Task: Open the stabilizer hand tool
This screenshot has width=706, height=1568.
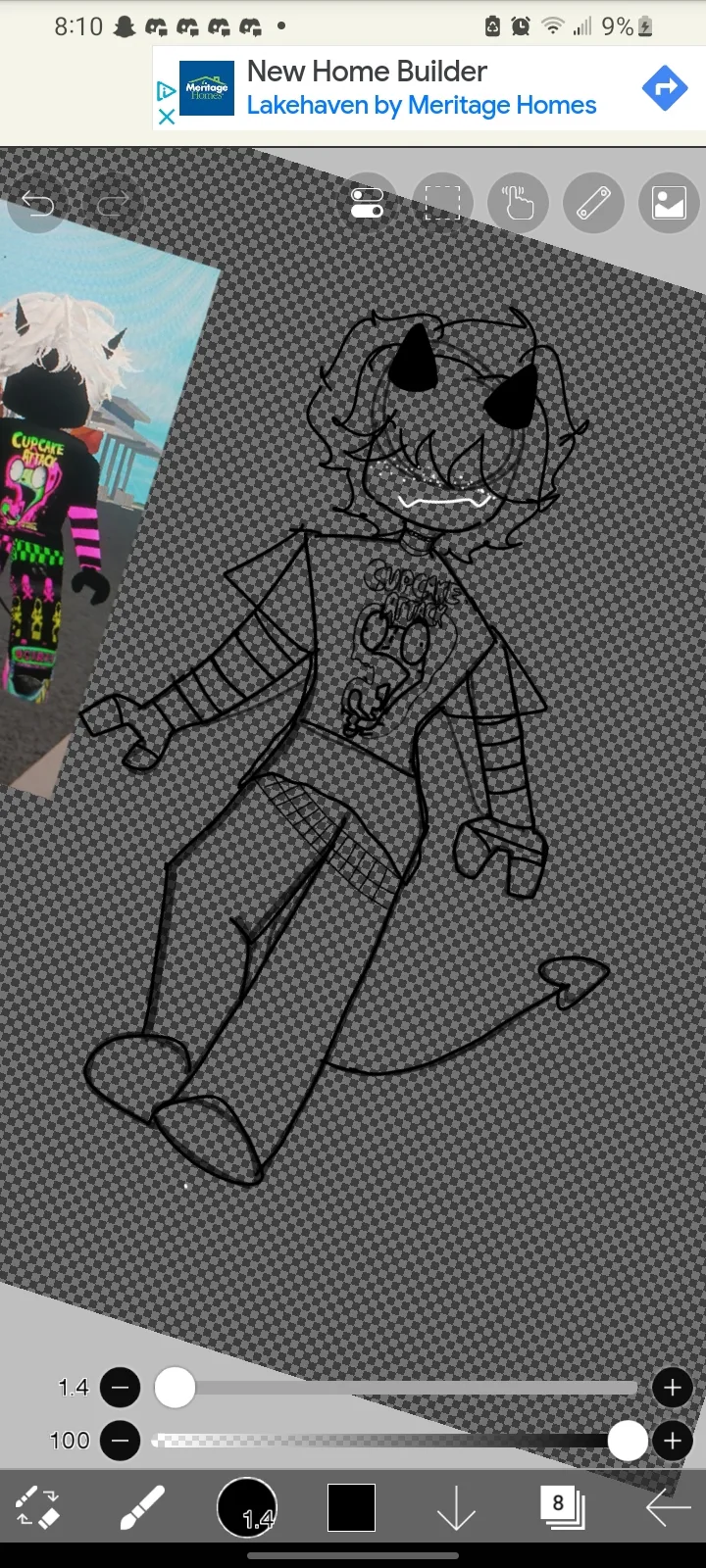Action: 518,203
